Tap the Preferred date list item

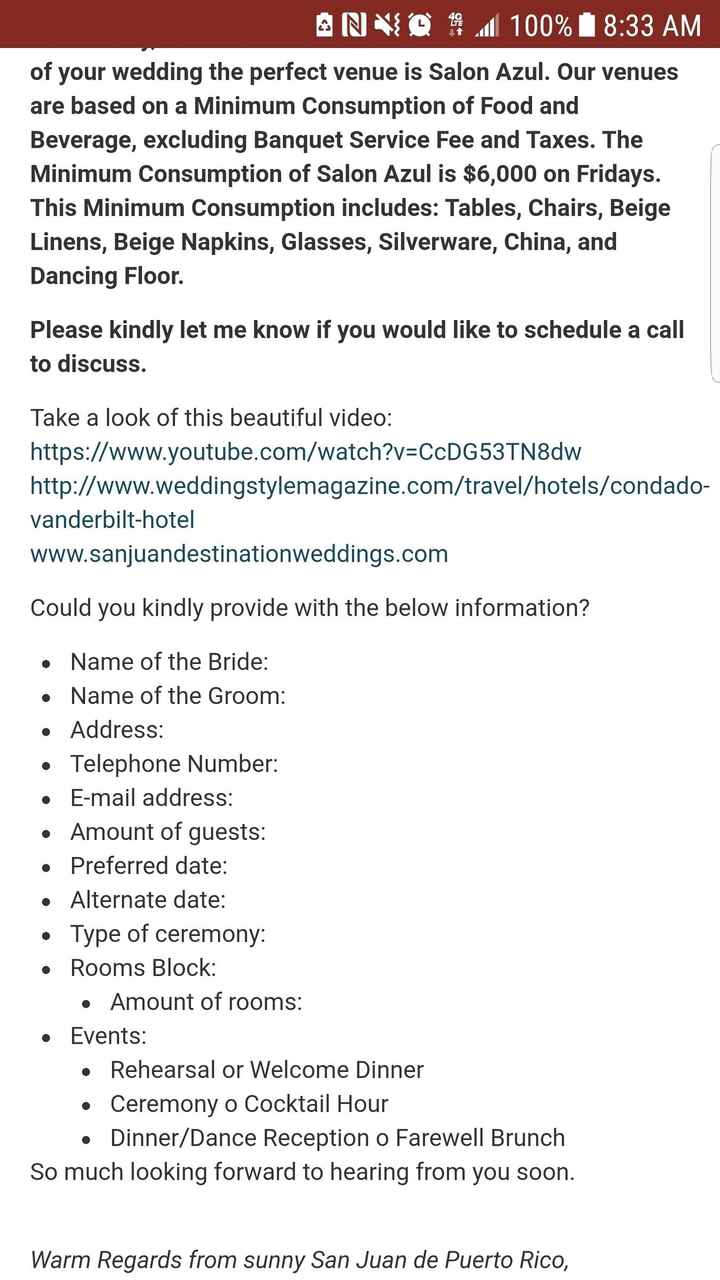[x=148, y=866]
